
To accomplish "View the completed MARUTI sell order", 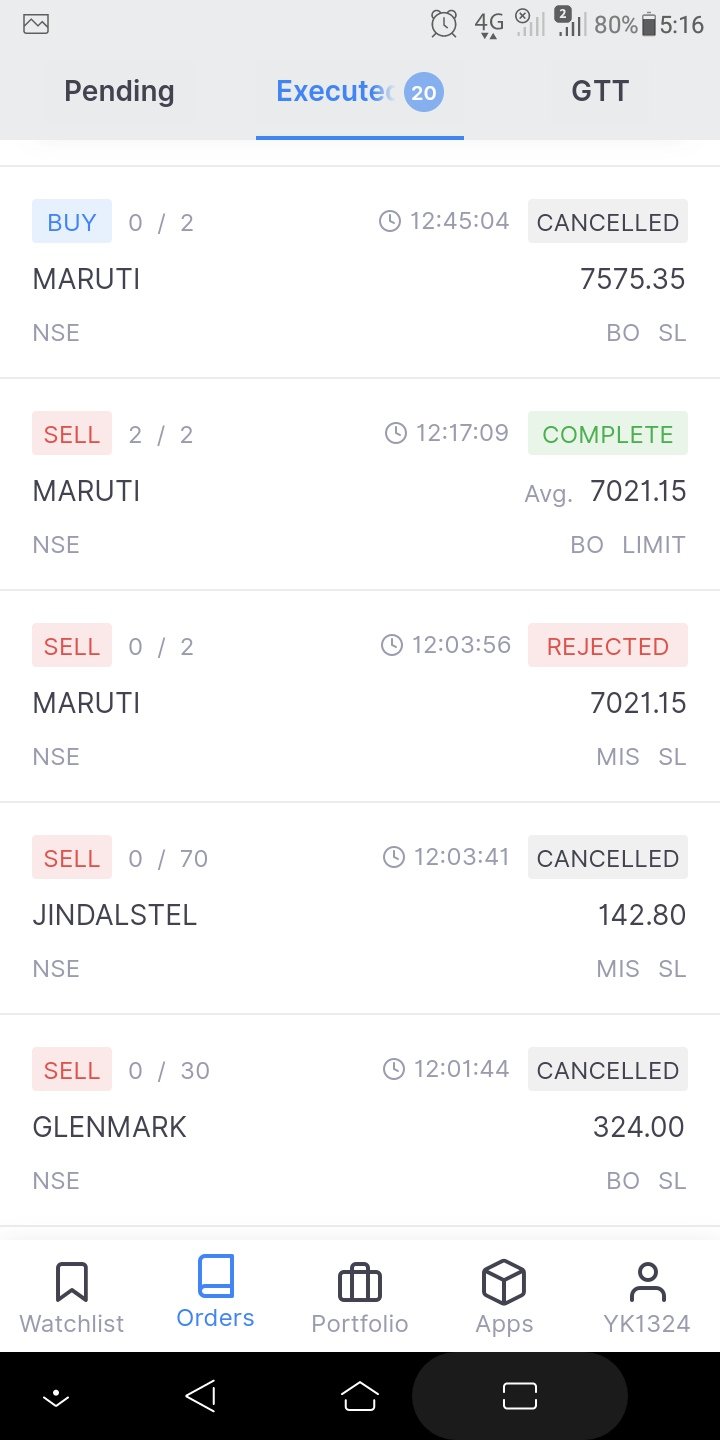I will click(x=360, y=485).
